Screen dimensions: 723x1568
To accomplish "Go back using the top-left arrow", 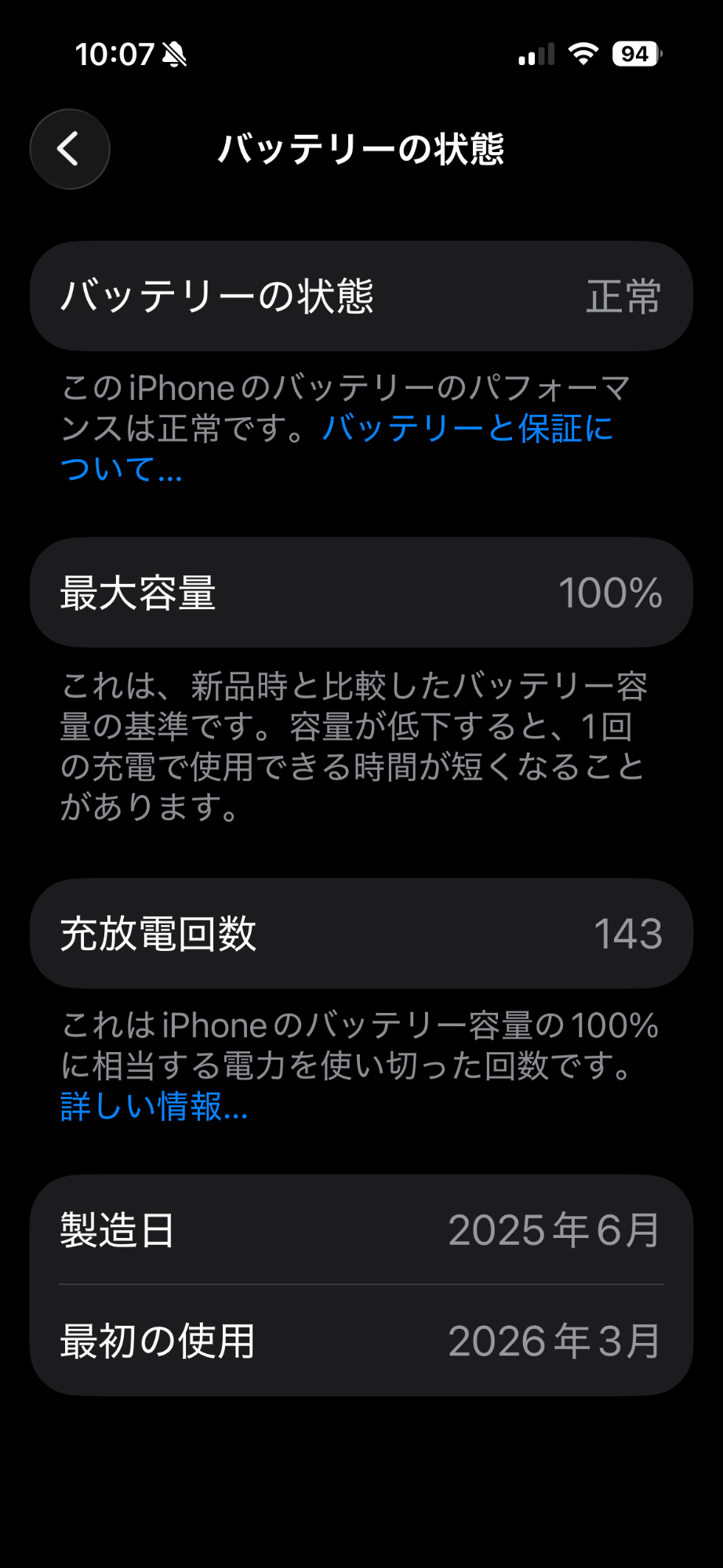I will point(70,149).
